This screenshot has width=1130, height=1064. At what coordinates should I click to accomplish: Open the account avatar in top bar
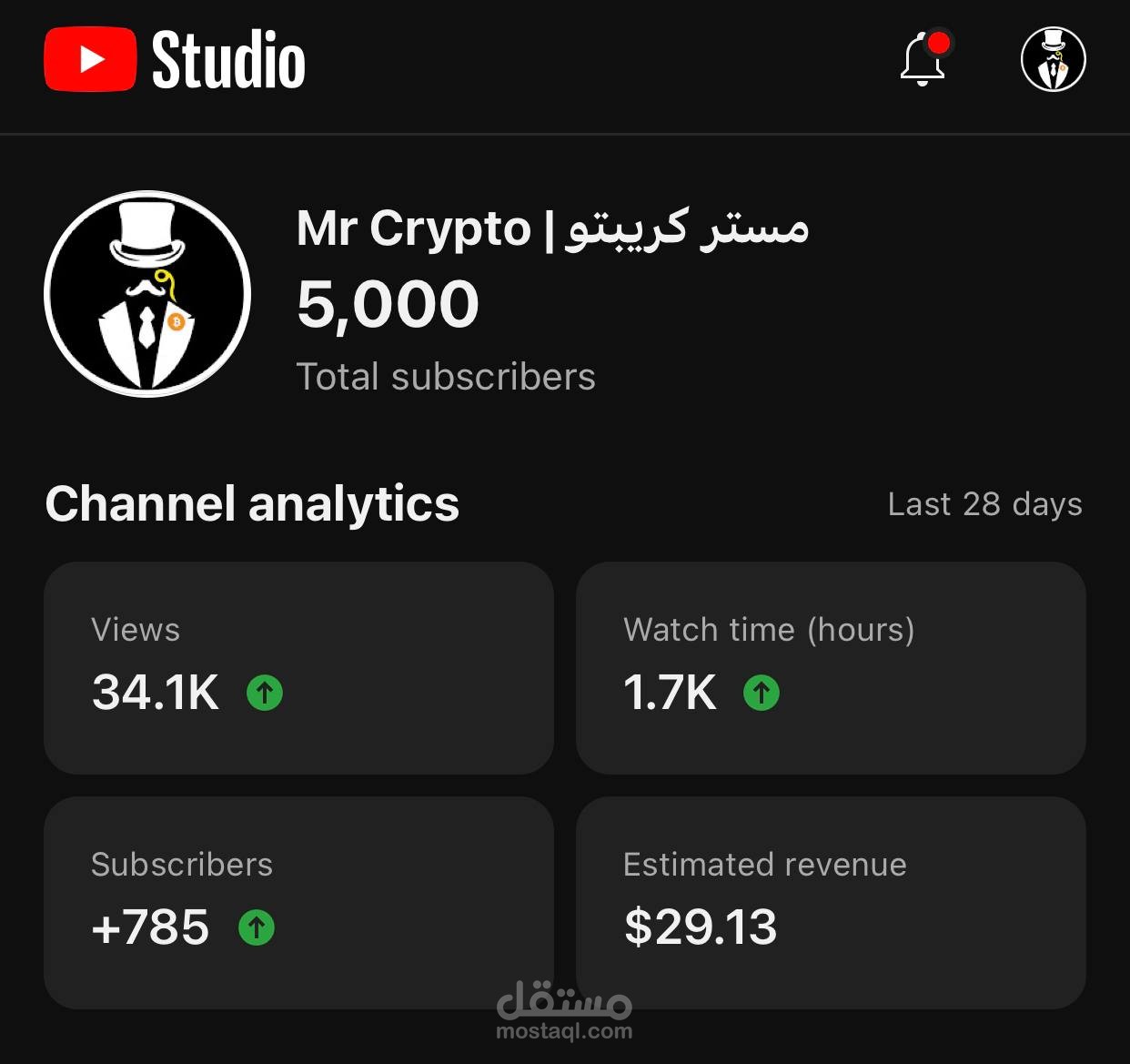click(1053, 60)
